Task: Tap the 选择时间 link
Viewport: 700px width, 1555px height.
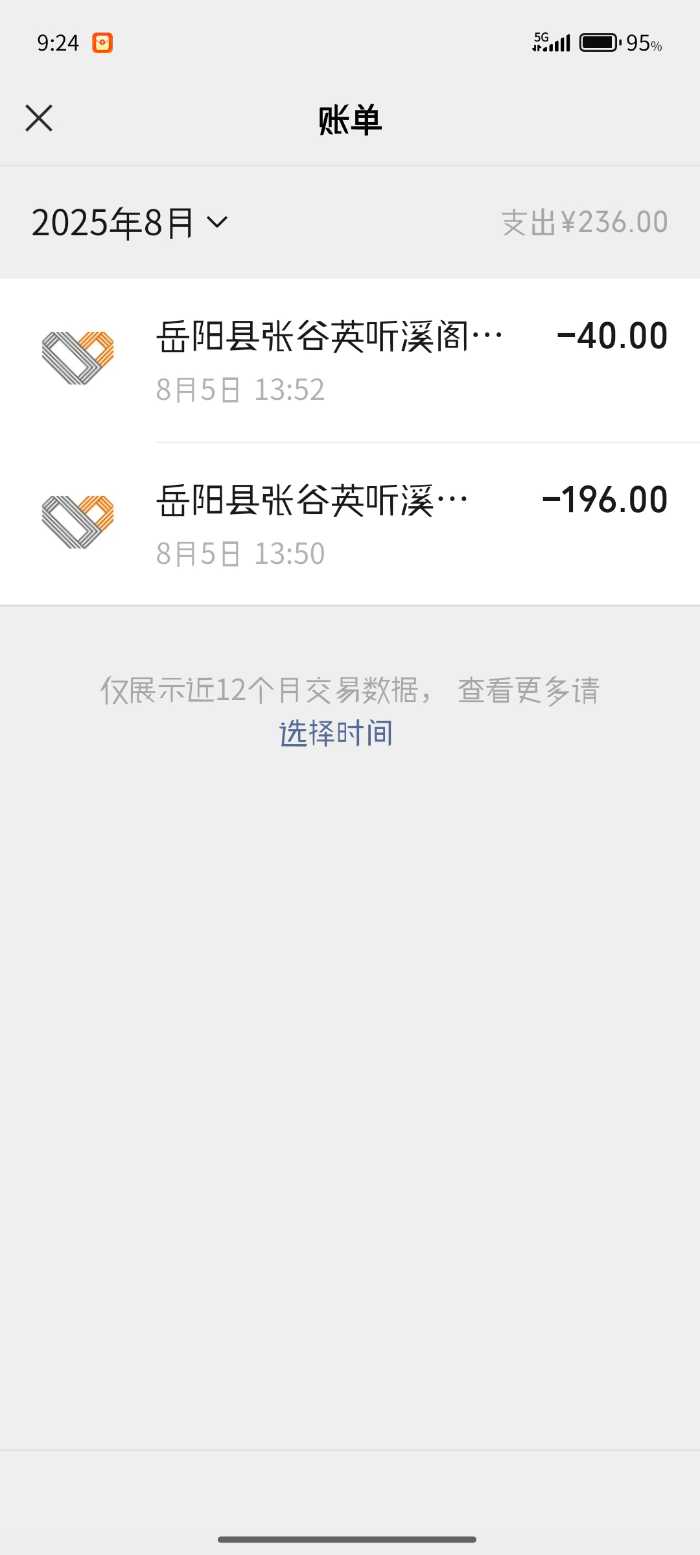Action: [336, 733]
